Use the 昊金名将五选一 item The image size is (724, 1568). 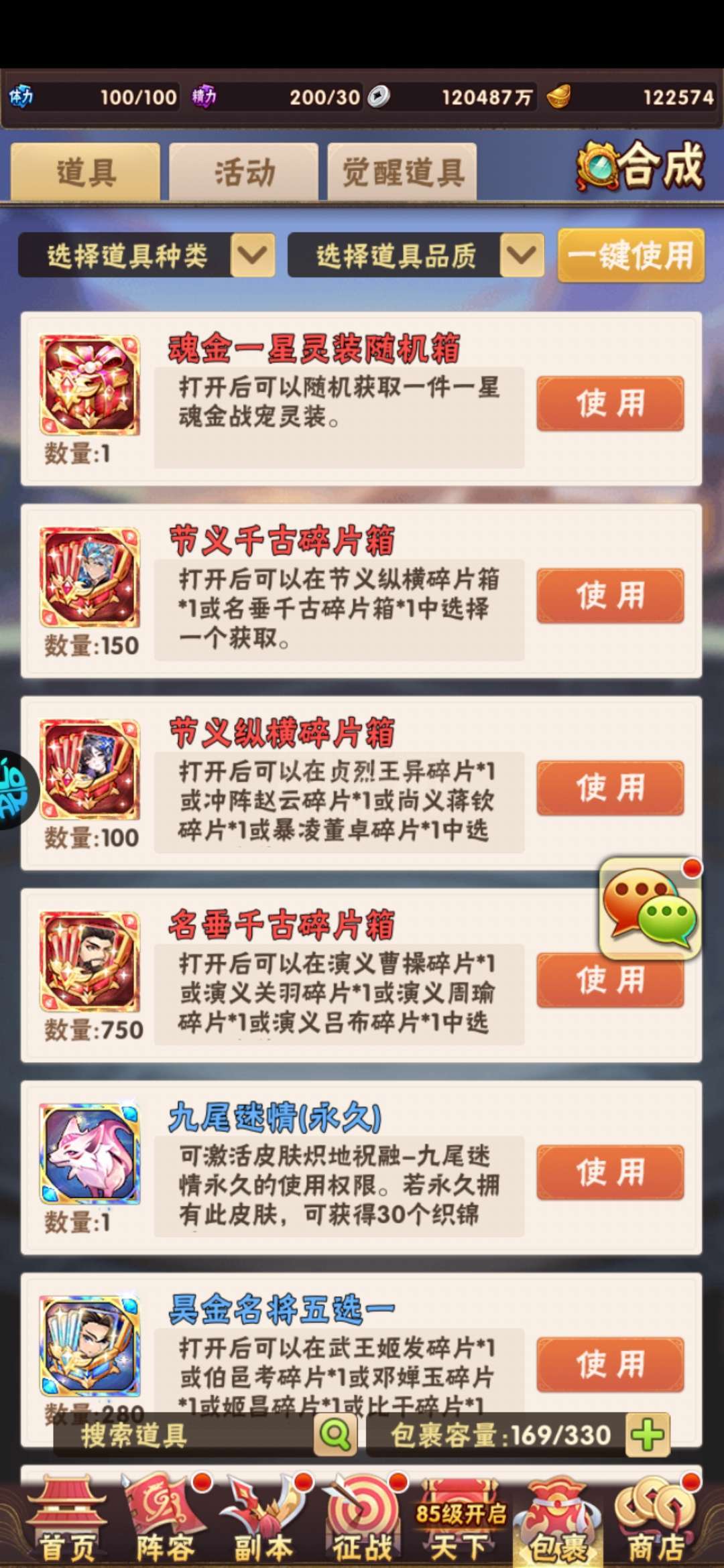[x=610, y=1365]
